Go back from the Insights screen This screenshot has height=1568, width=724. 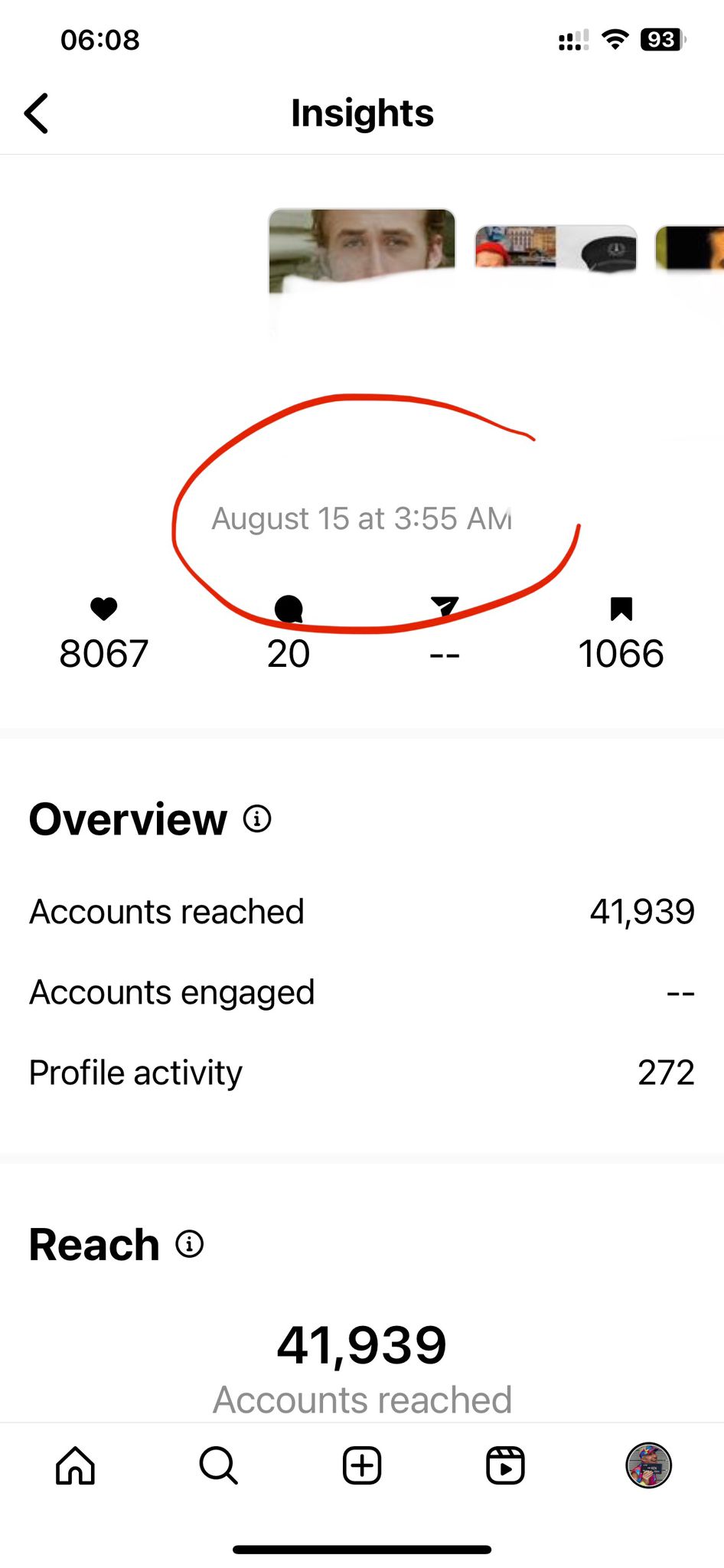tap(36, 113)
